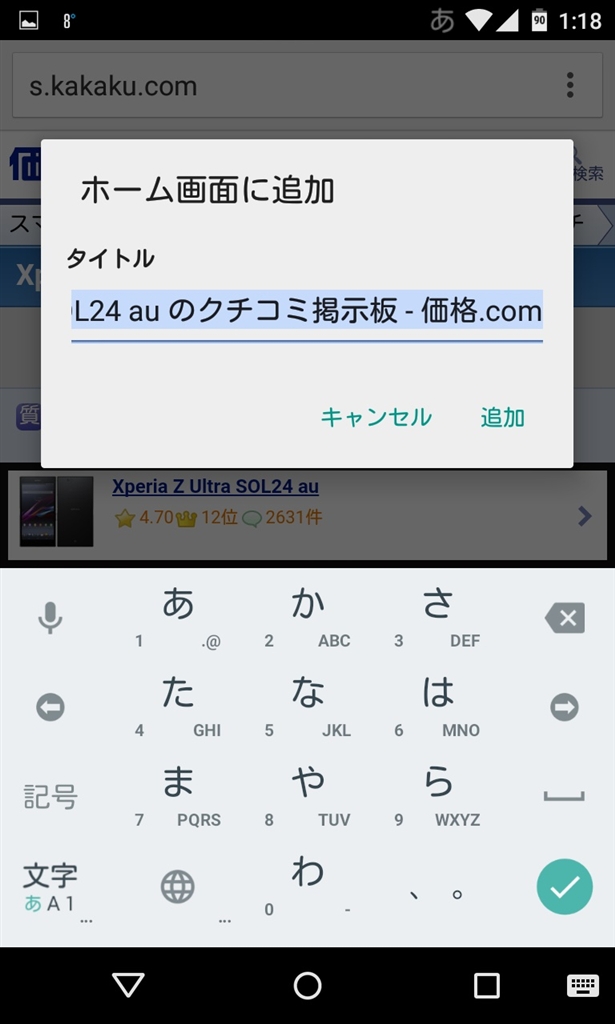
Task: Tap the あ key on the keyboard
Action: (178, 616)
